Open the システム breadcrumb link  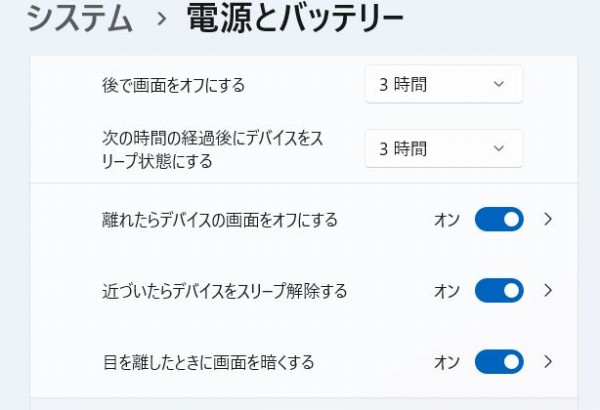(x=80, y=20)
